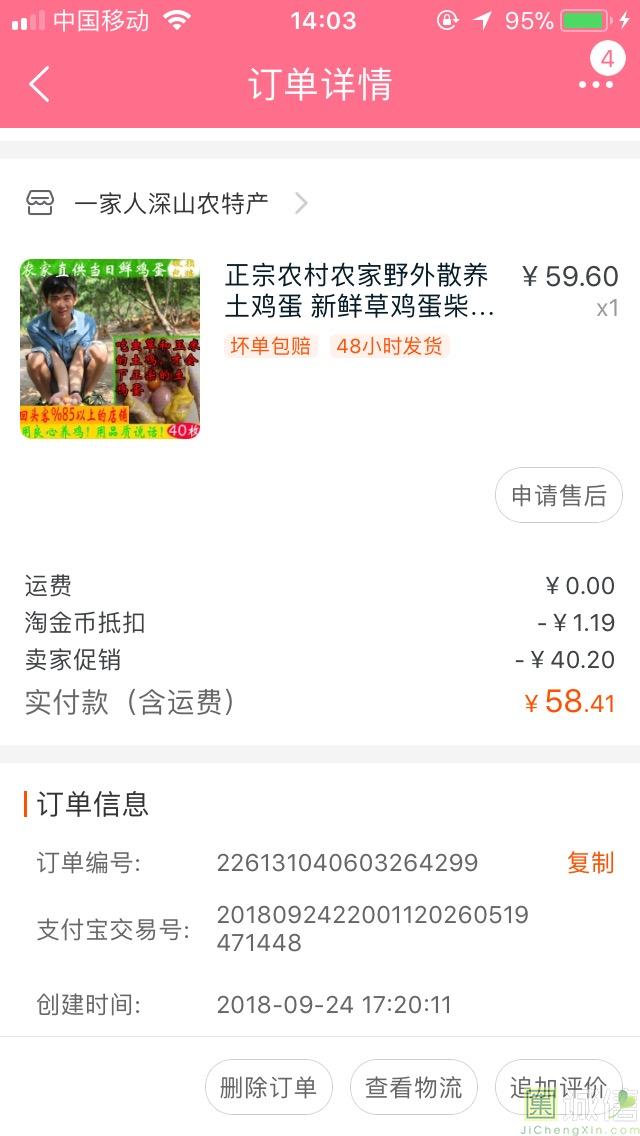This screenshot has width=640, height=1136.
Task: Copy the order number via 复制
Action: pyautogui.click(x=590, y=862)
